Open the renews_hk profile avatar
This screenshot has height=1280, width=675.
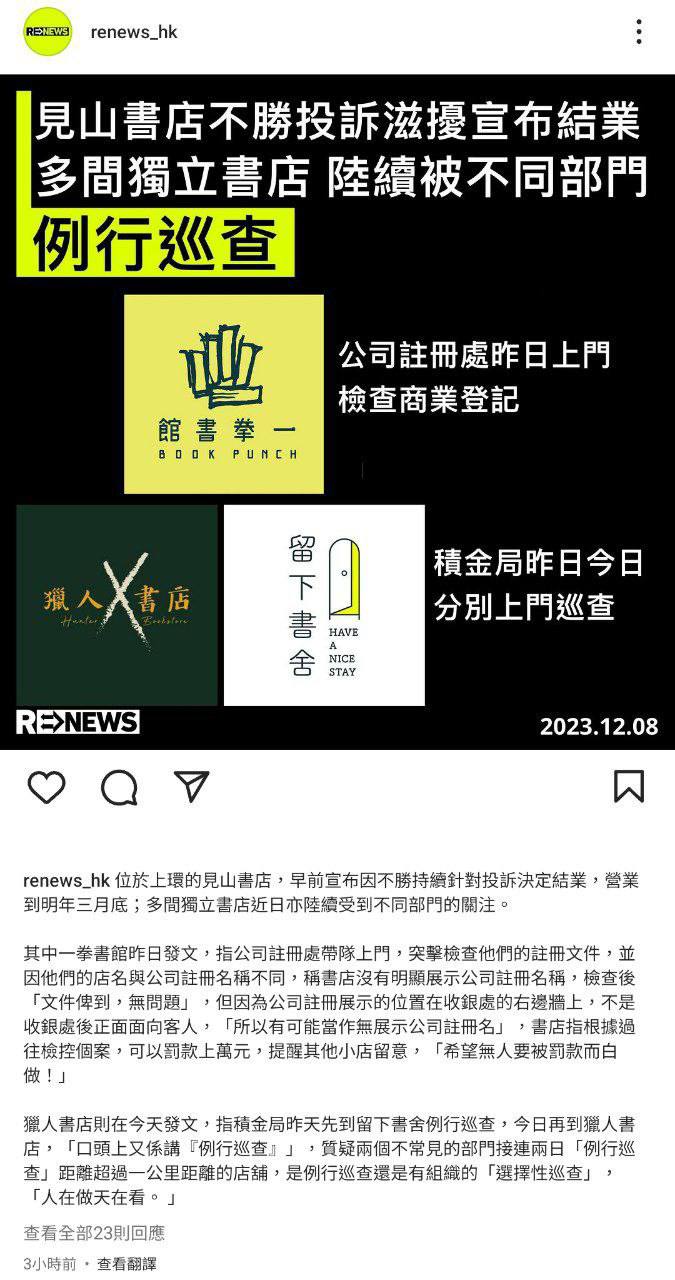[x=47, y=32]
